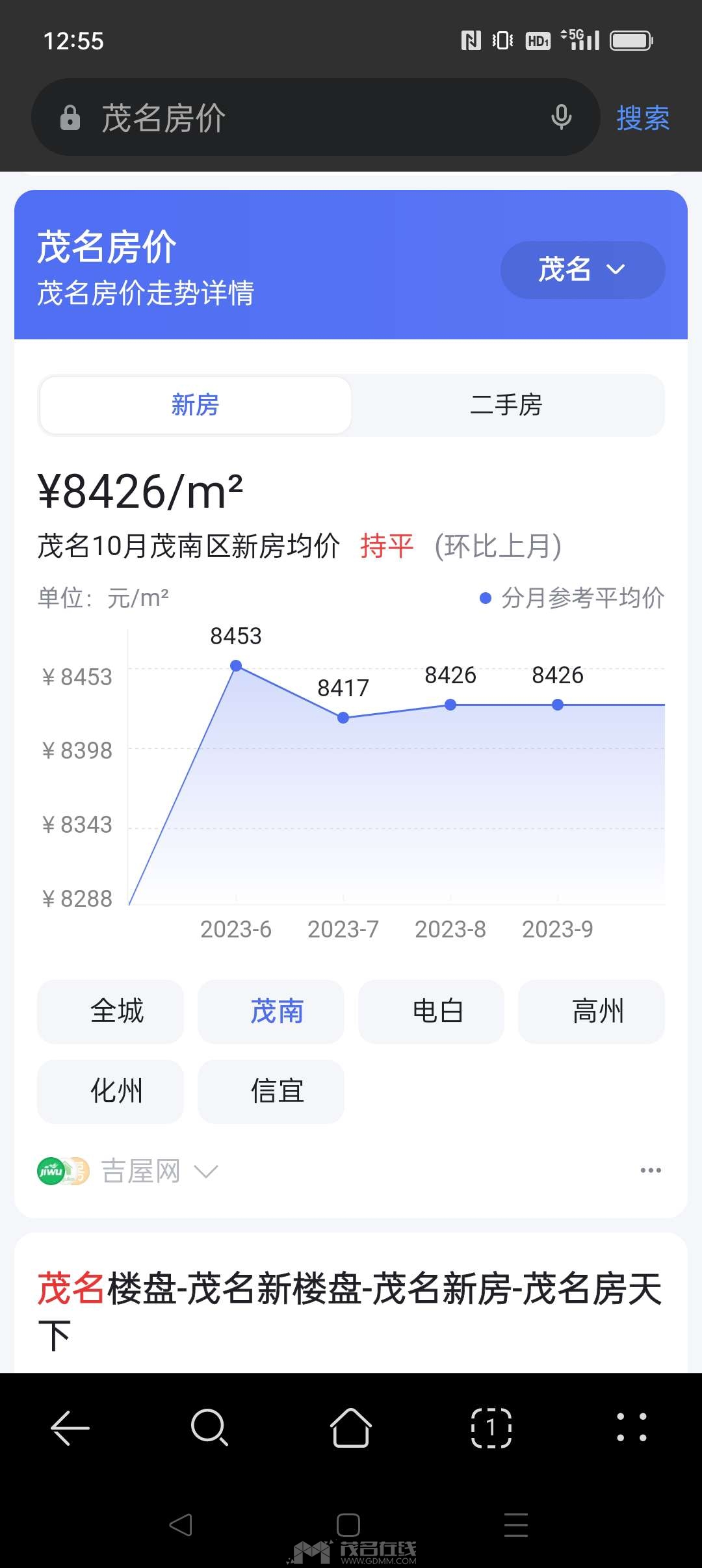Switch to the 新房 tab
The height and width of the screenshot is (1568, 702).
pyautogui.click(x=195, y=405)
